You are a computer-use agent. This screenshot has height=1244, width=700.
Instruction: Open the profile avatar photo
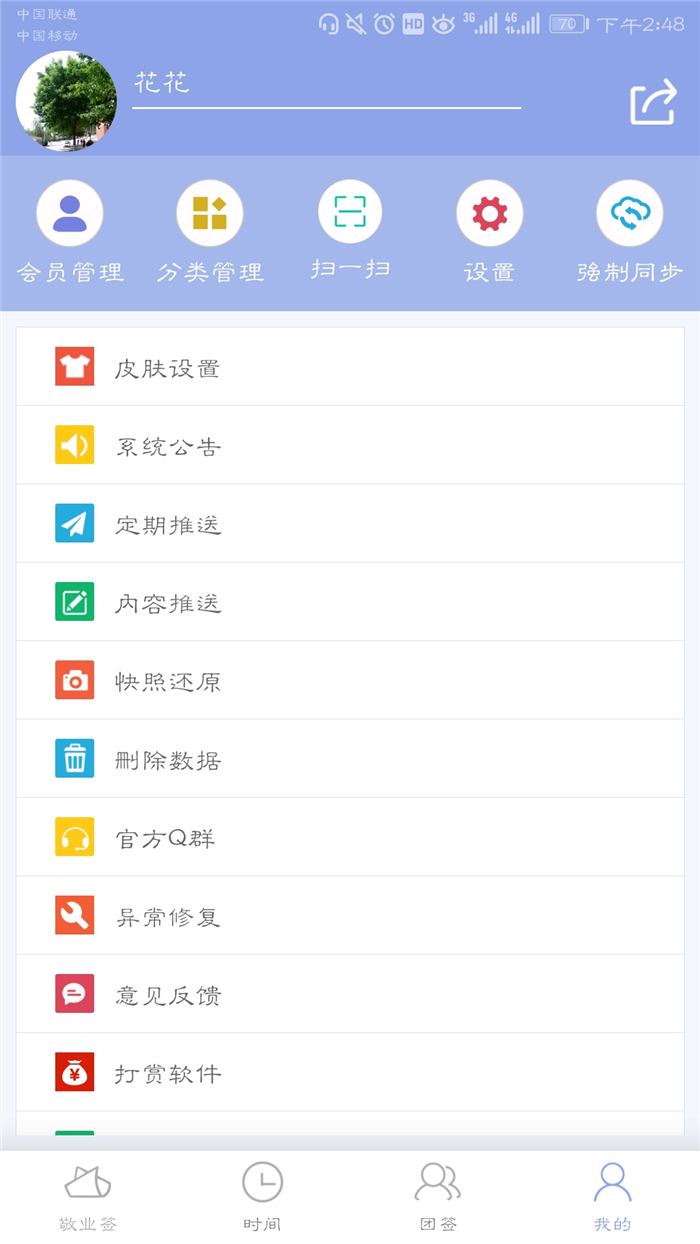coord(67,101)
